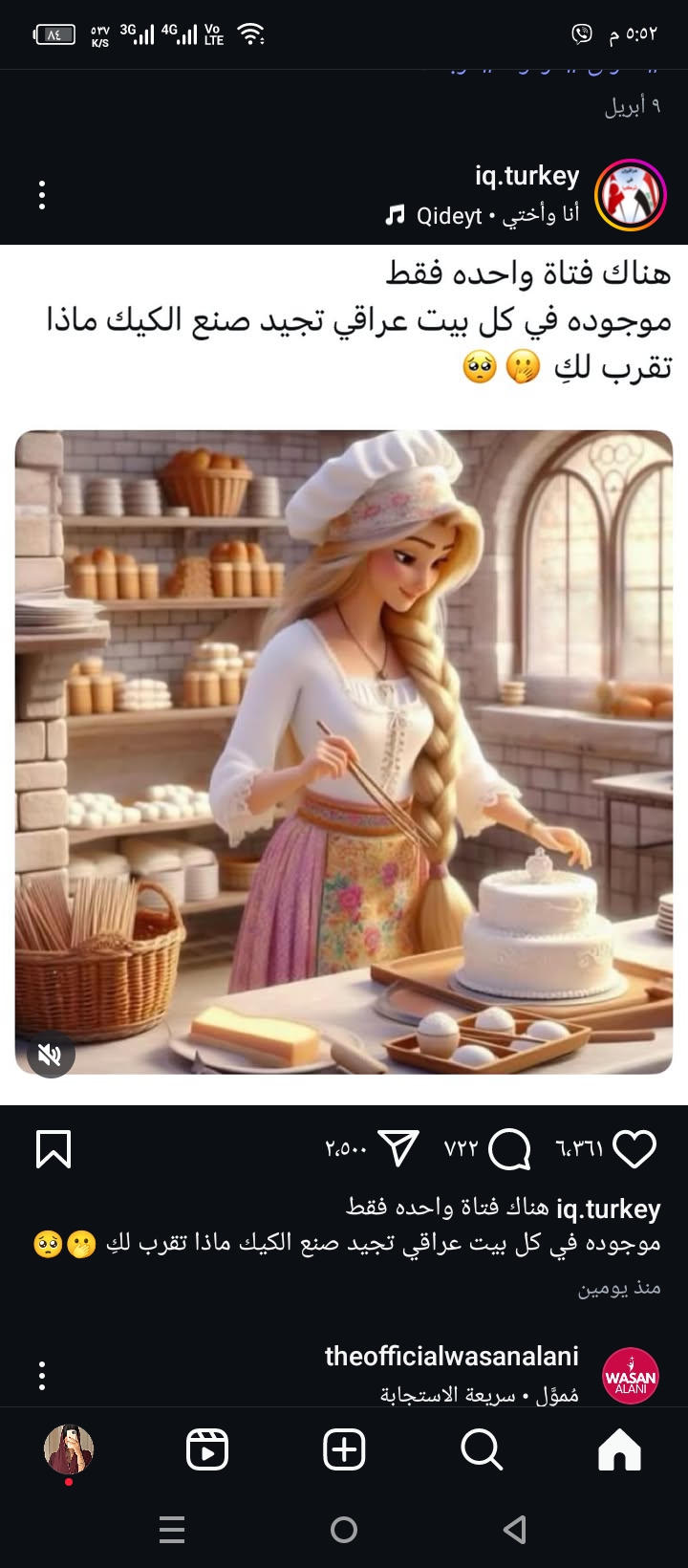
Task: Open options for theofficialwasanalani sponsored post
Action: point(42,1375)
